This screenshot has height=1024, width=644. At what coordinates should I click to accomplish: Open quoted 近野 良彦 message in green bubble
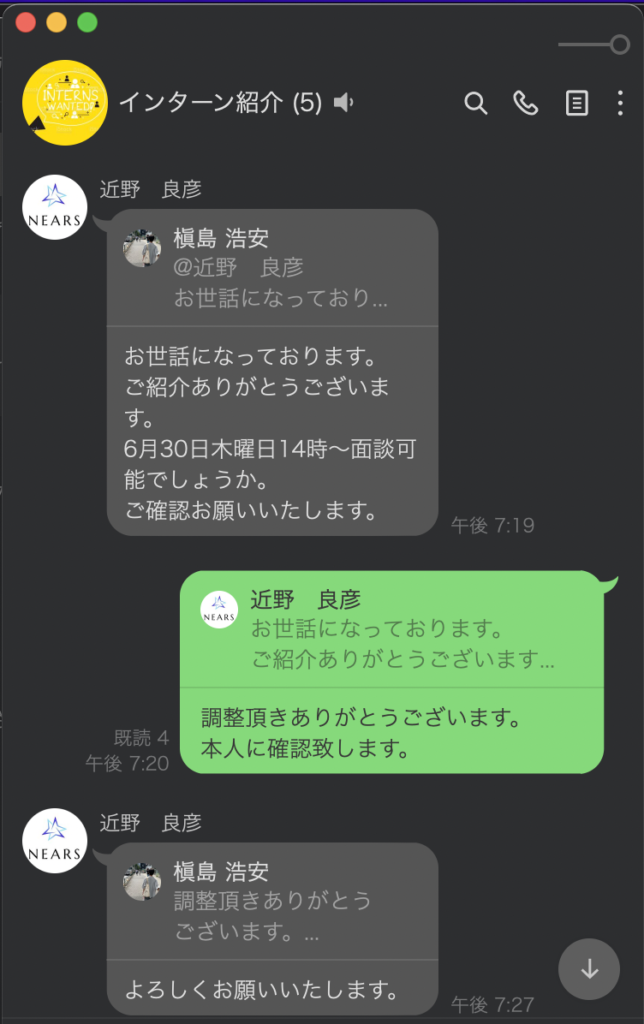[390, 630]
